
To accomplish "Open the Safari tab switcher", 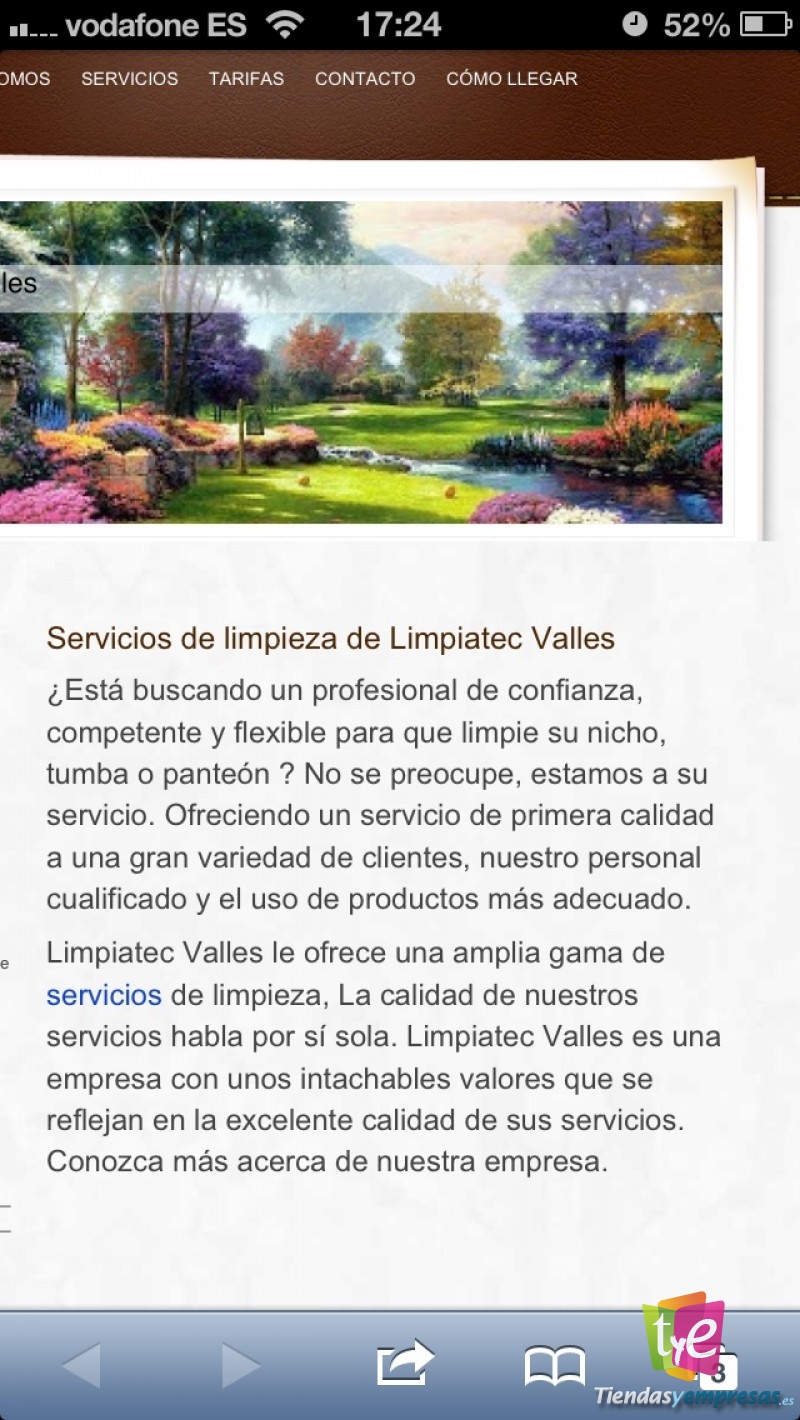I will coord(717,1371).
